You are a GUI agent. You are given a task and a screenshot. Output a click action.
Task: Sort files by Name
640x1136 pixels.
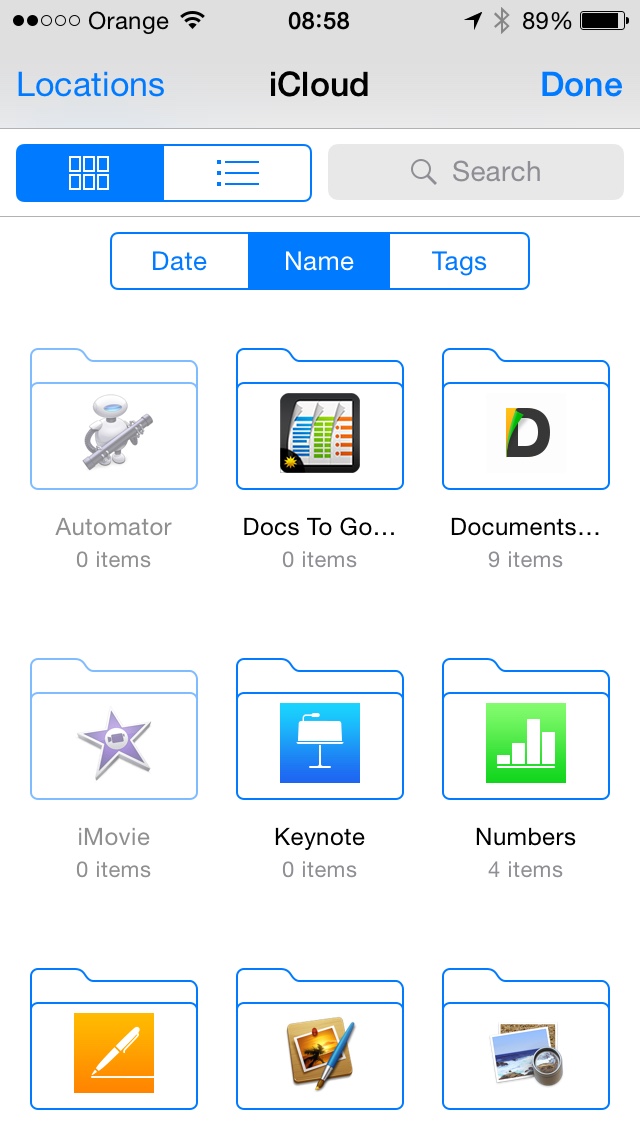pos(319,262)
